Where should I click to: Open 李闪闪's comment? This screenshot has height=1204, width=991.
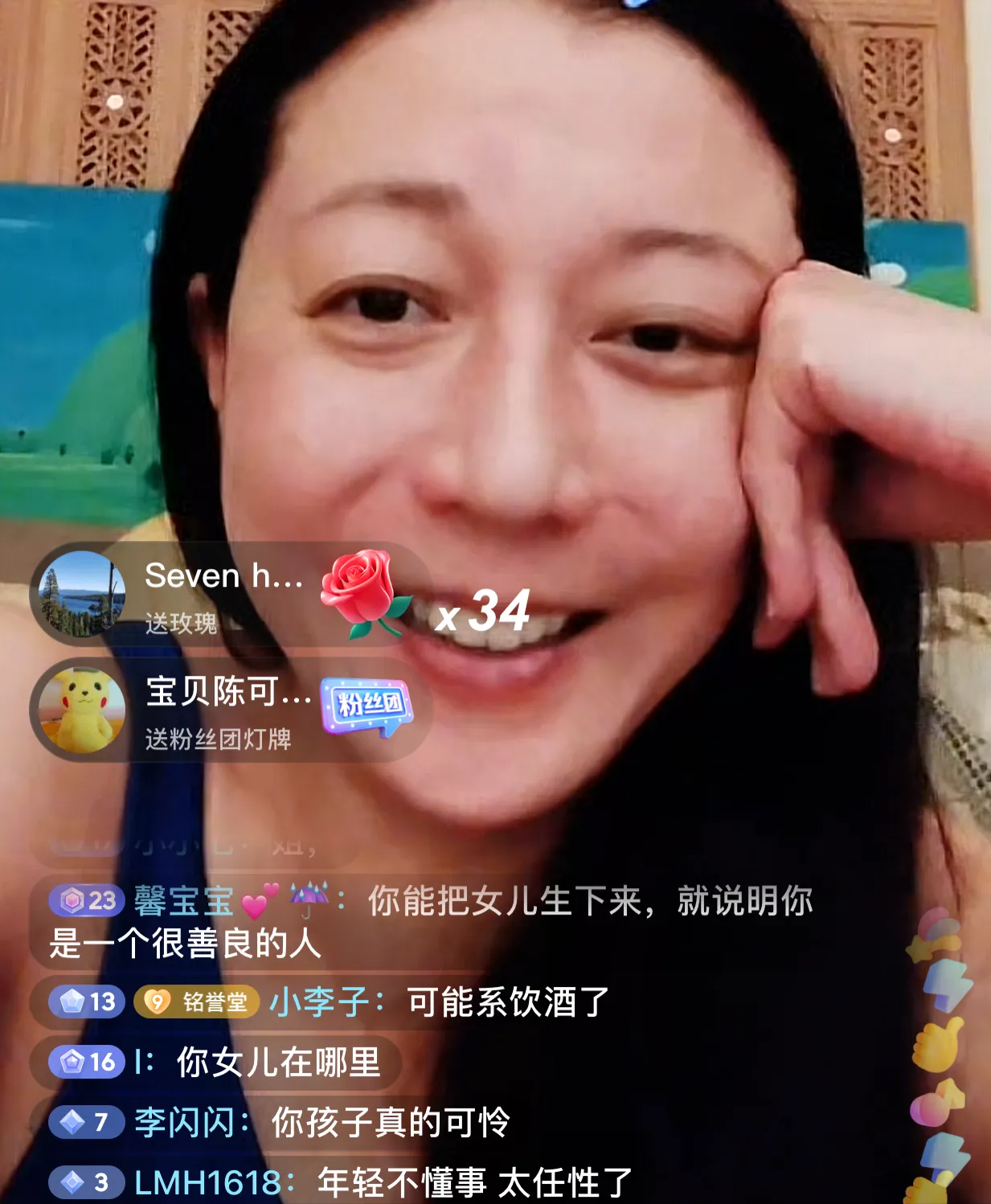390,1122
